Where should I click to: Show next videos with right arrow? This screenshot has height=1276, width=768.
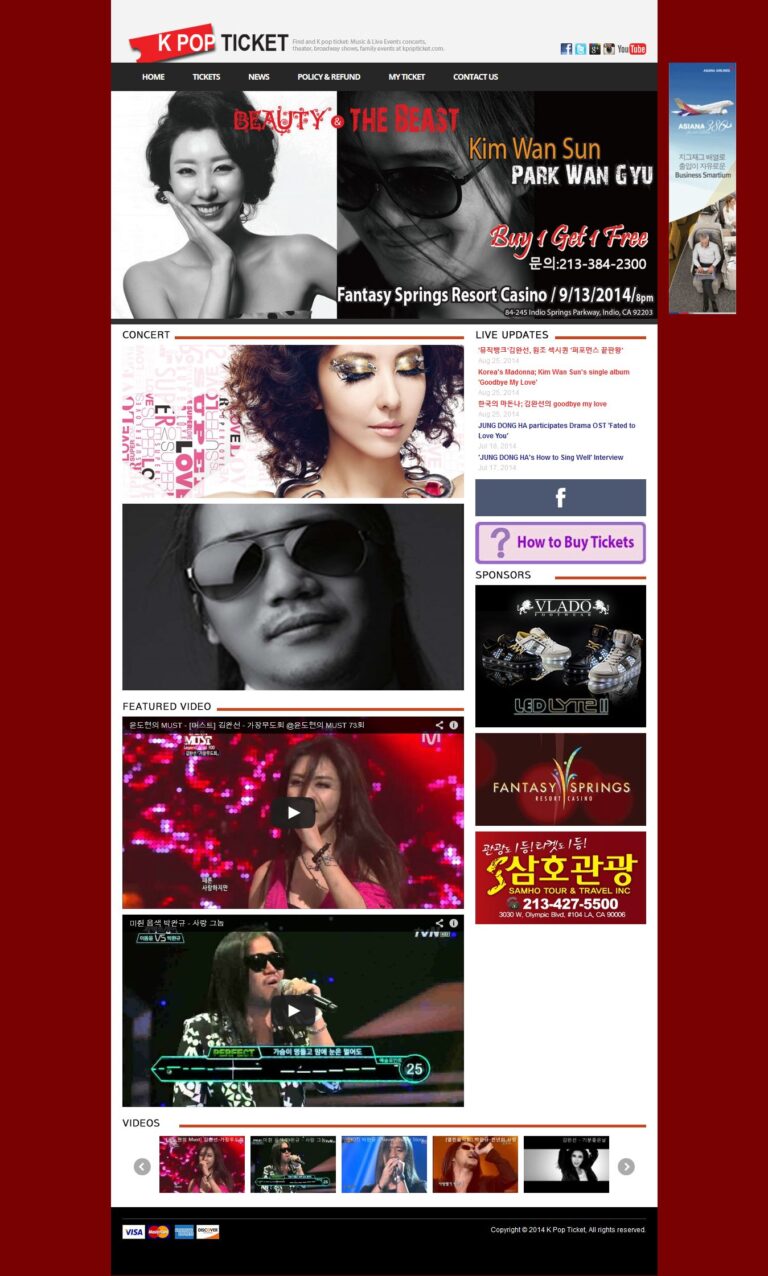[626, 1166]
